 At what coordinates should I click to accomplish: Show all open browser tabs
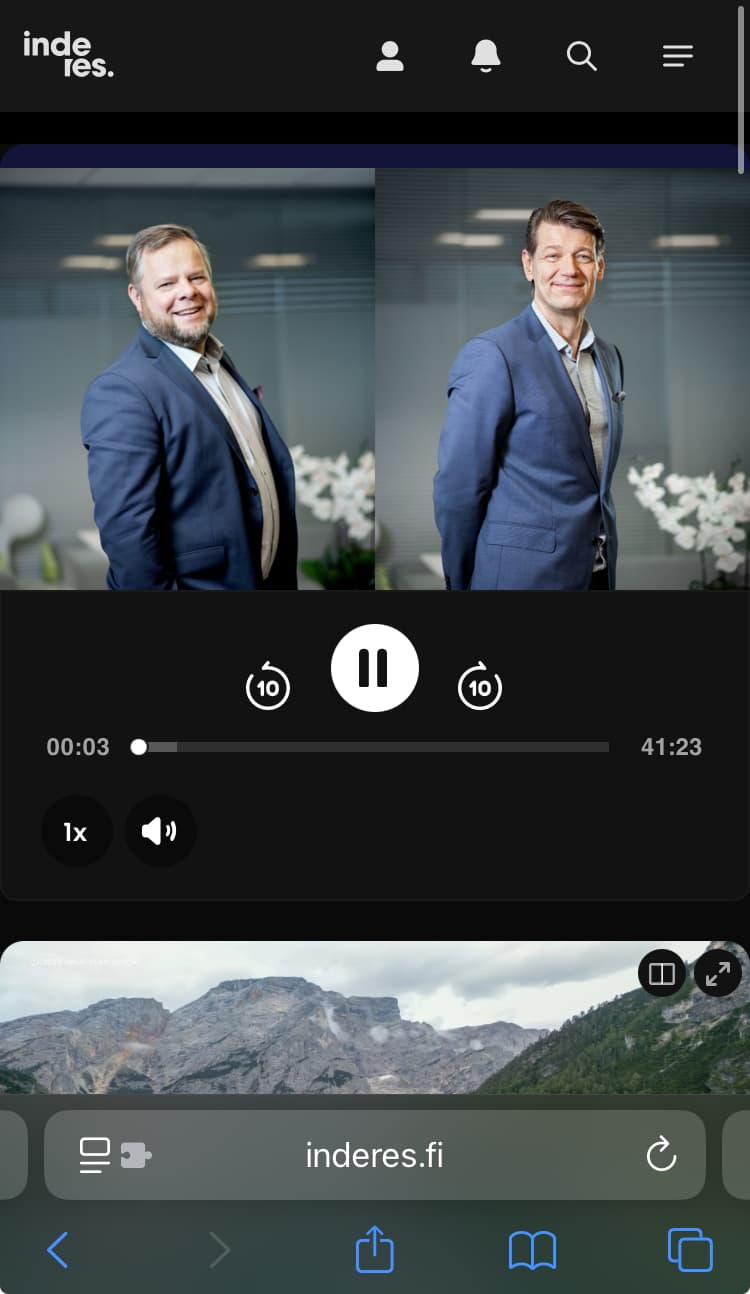tap(690, 1250)
